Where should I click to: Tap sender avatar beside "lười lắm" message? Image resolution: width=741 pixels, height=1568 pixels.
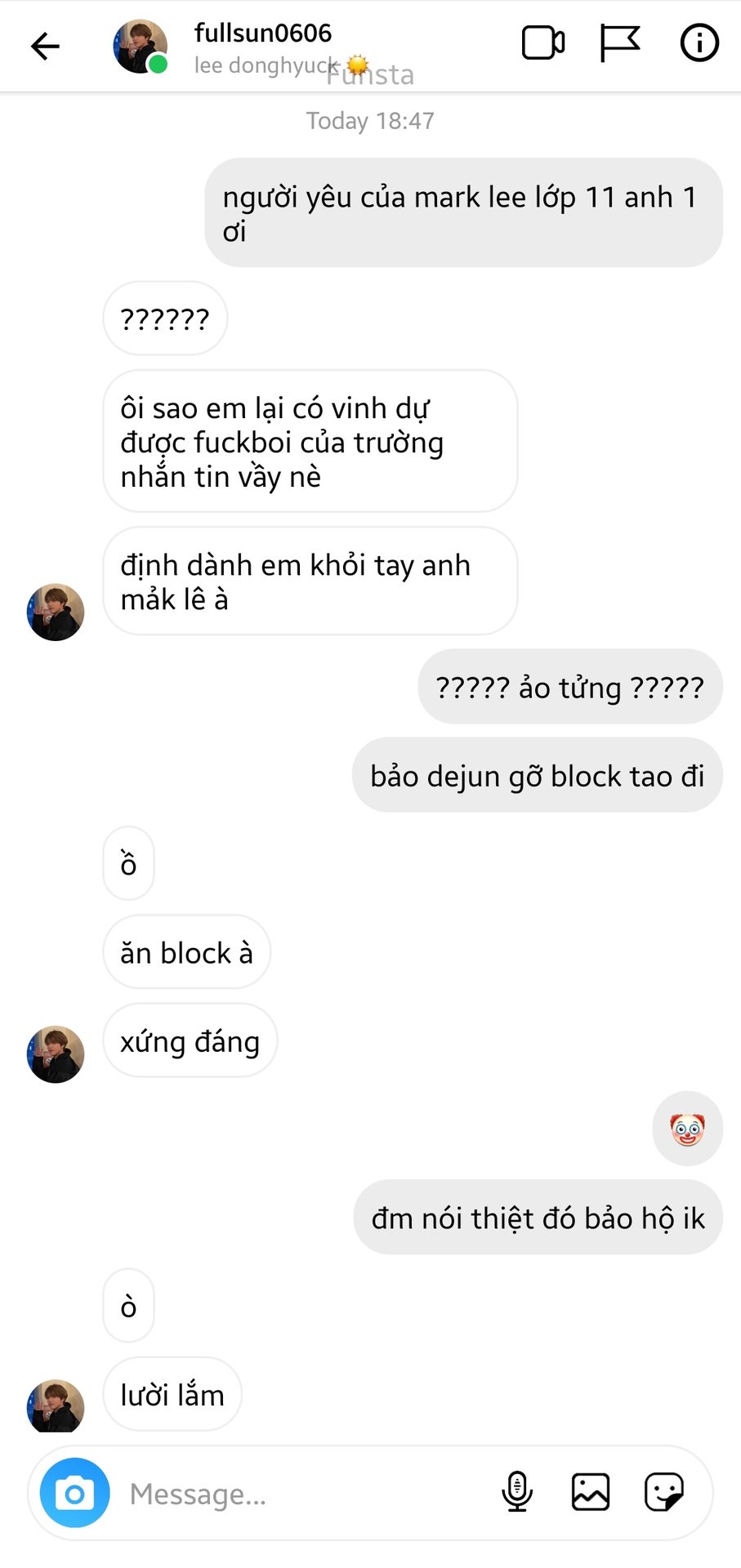click(x=56, y=1406)
